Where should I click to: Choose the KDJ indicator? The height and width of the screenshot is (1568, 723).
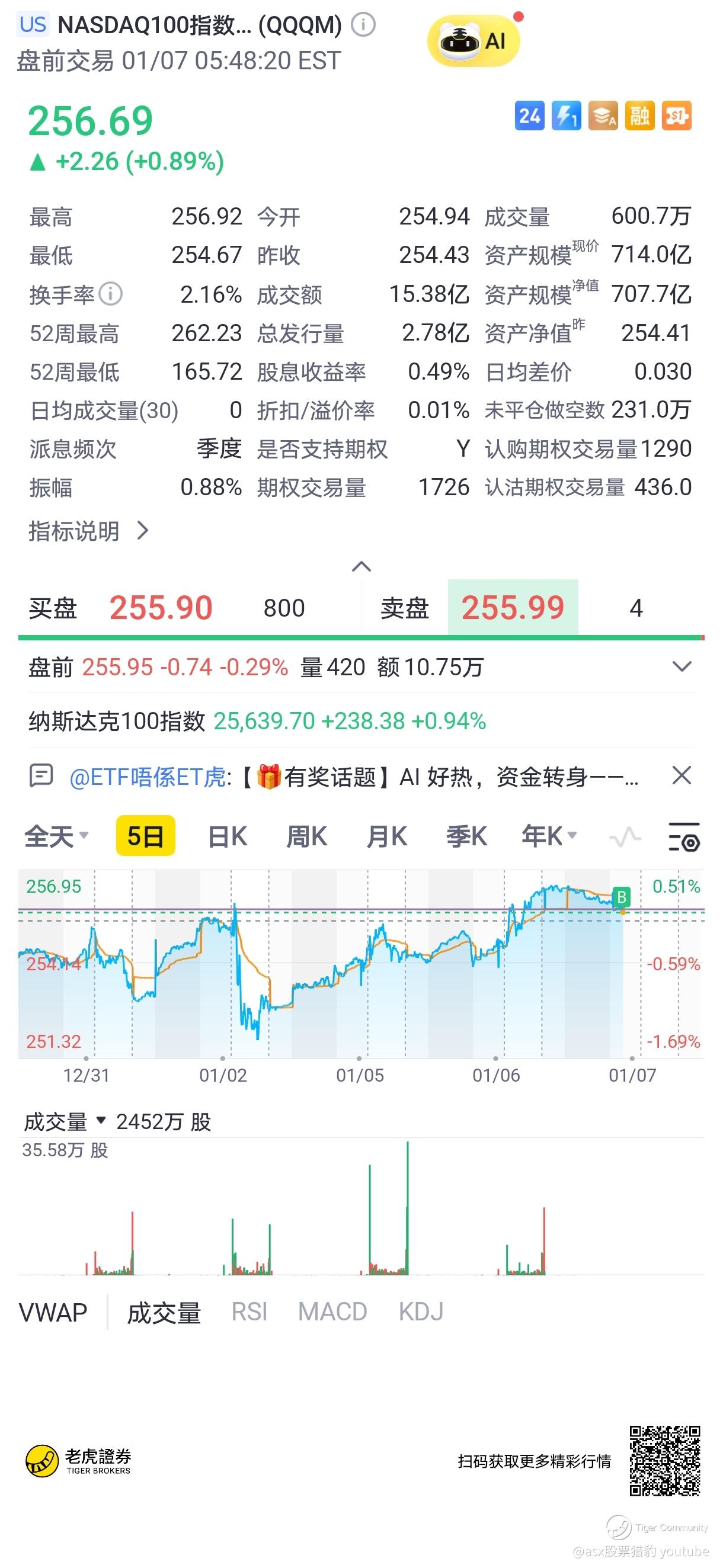(x=421, y=1312)
